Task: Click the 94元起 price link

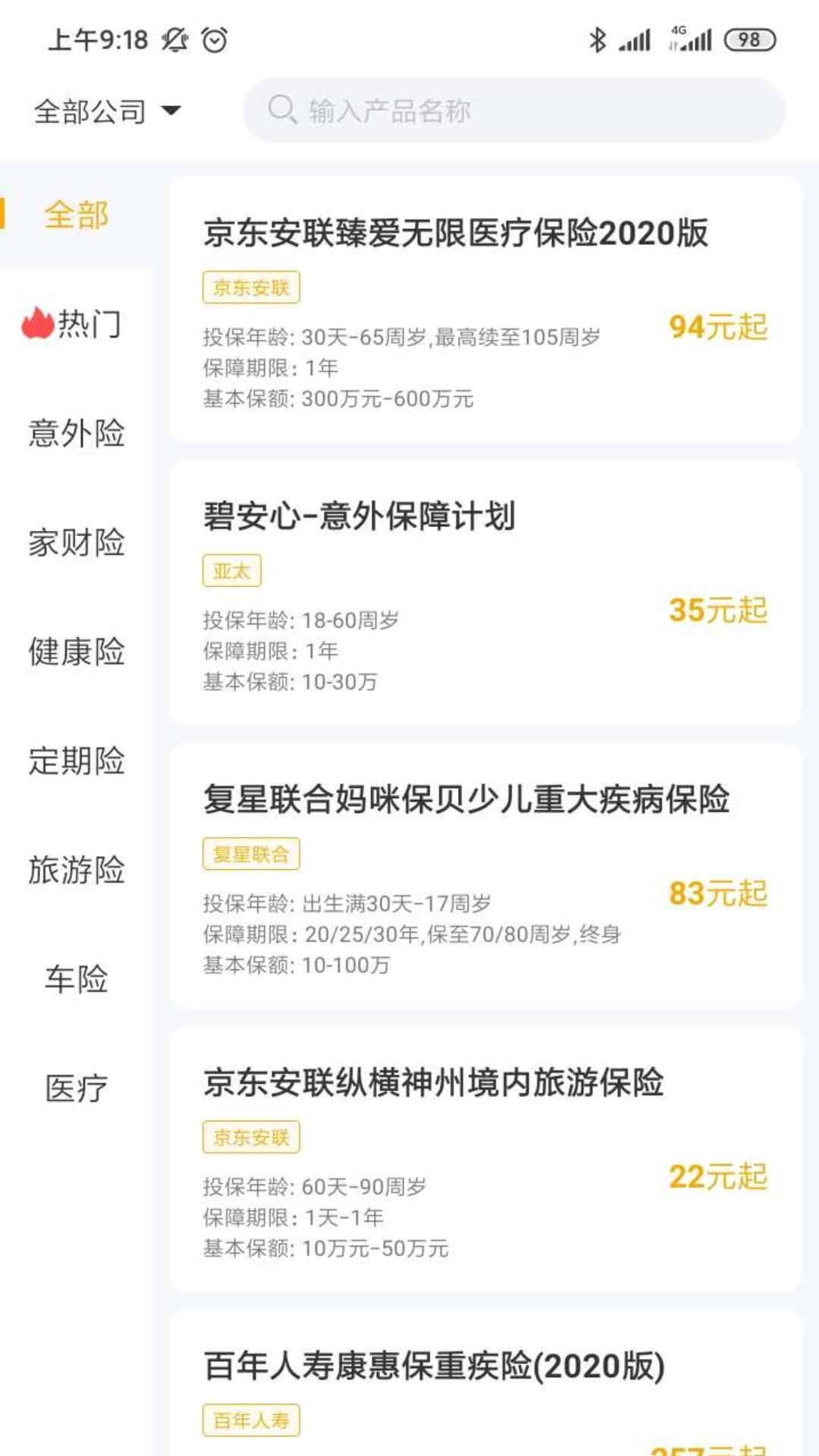Action: [x=719, y=328]
